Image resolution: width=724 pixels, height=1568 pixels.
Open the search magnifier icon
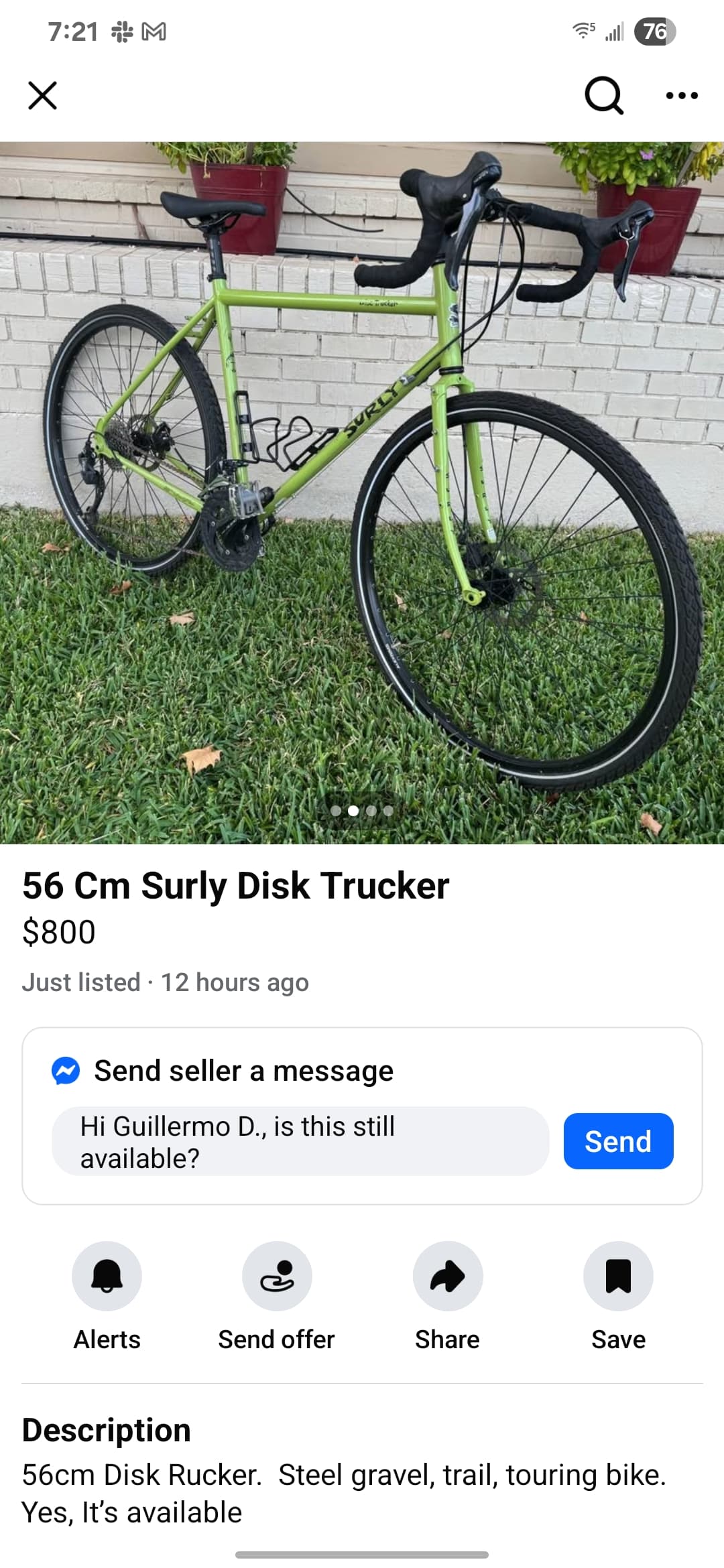click(x=604, y=95)
